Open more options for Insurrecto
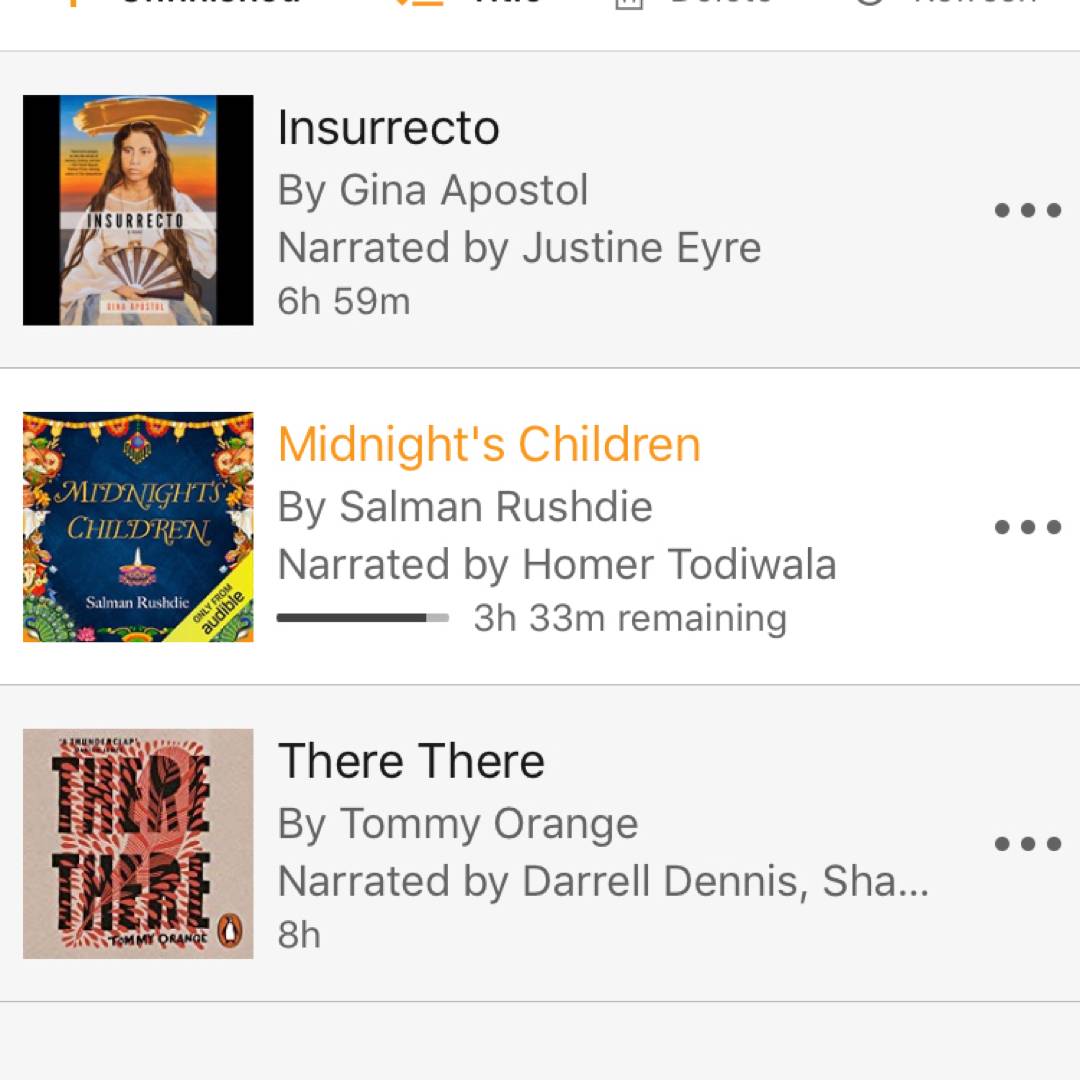The width and height of the screenshot is (1080, 1080). [1027, 210]
